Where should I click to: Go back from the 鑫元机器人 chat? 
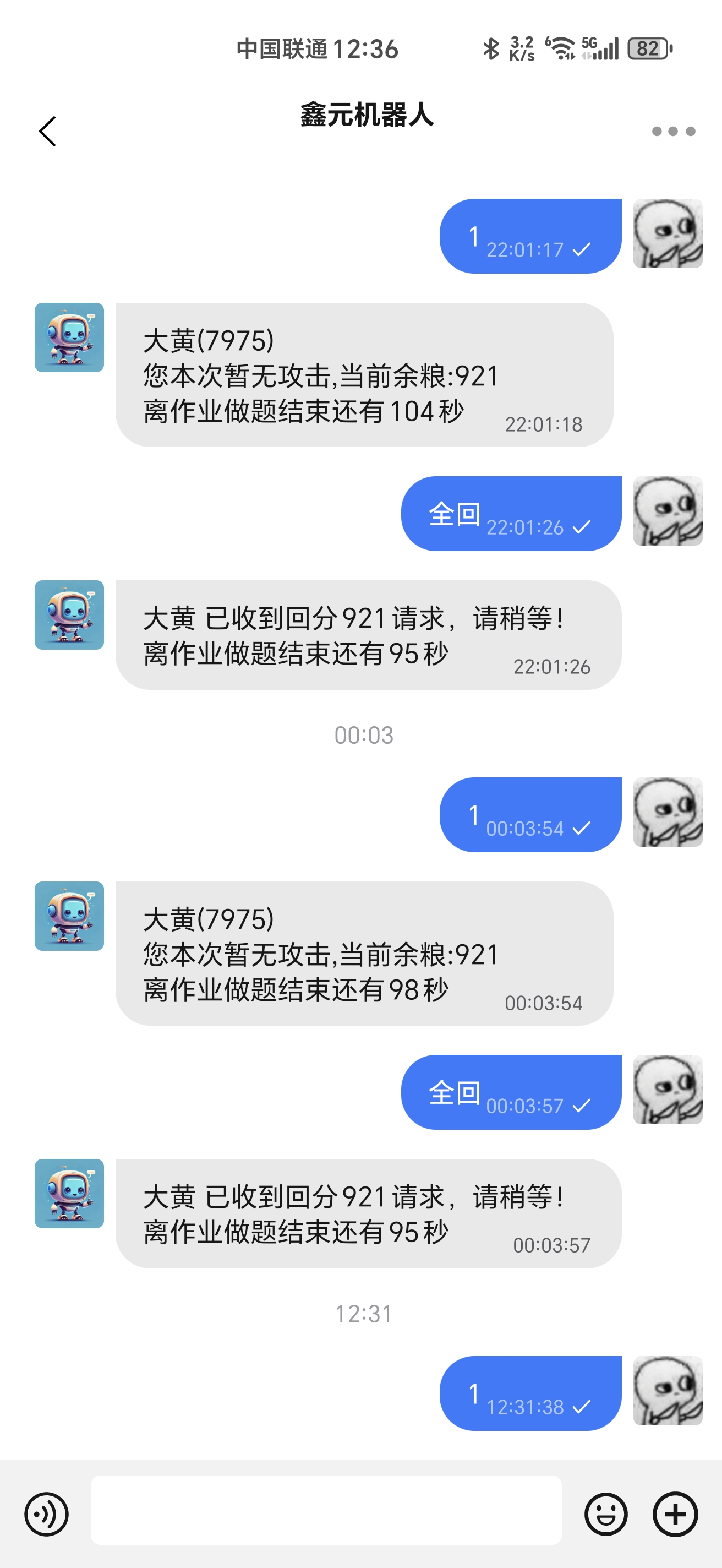point(47,132)
